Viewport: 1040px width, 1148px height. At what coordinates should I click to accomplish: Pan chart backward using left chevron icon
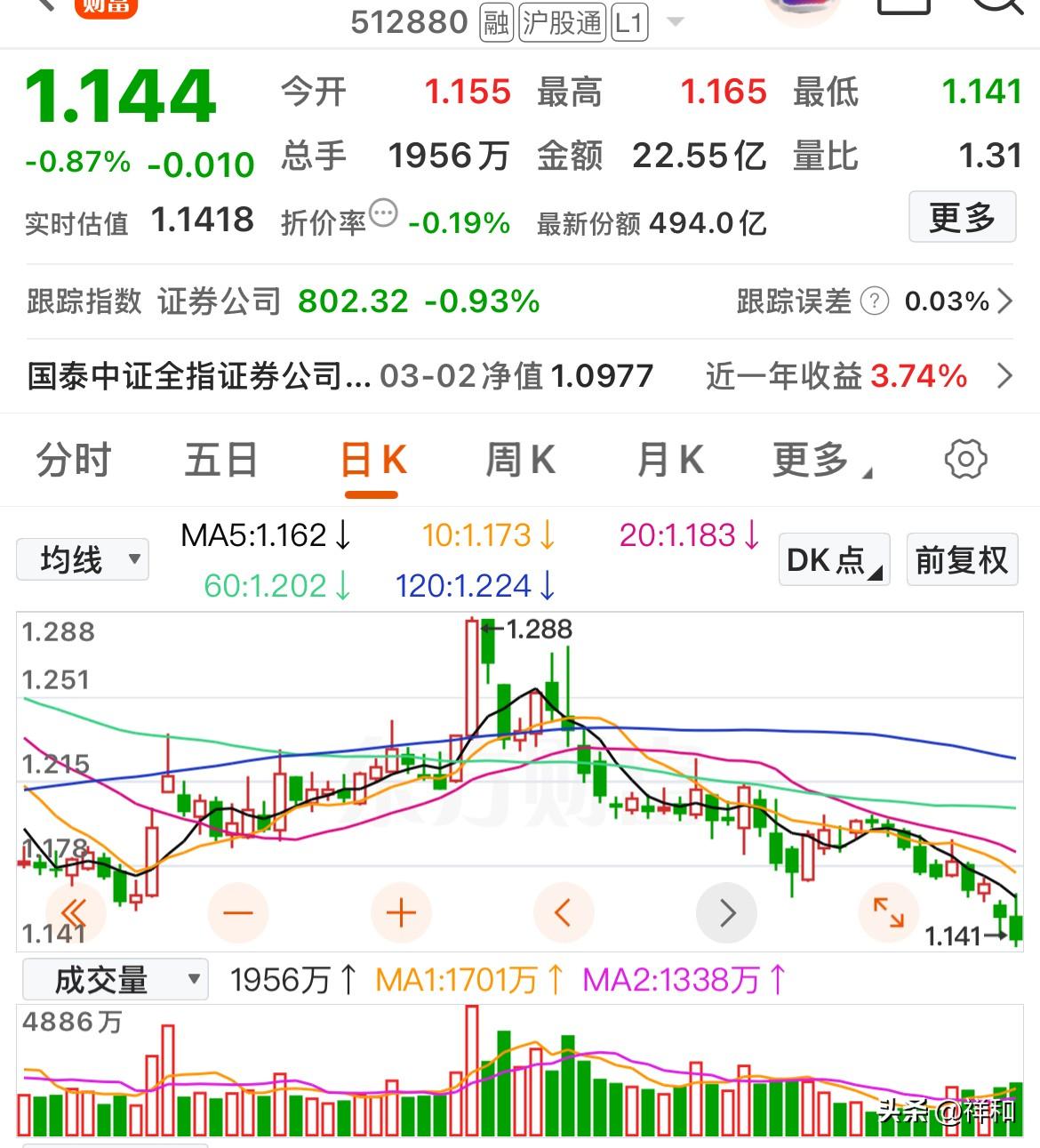(564, 912)
